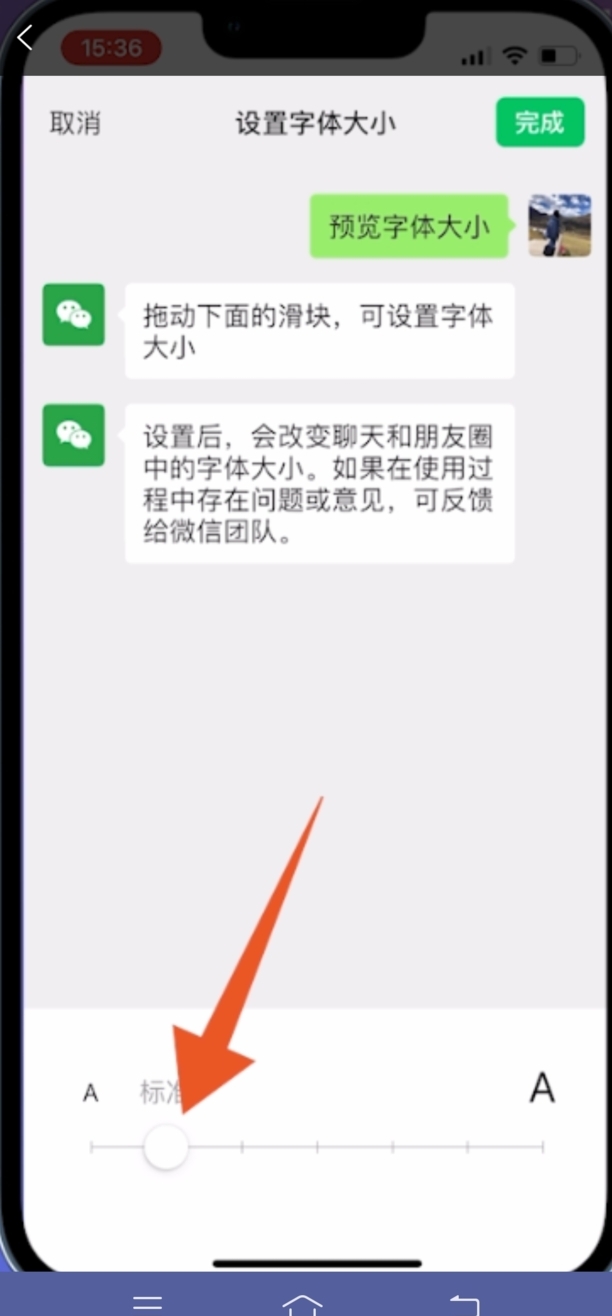Confirm the font size with 完成
Screen dimensions: 612x1316
pos(539,122)
